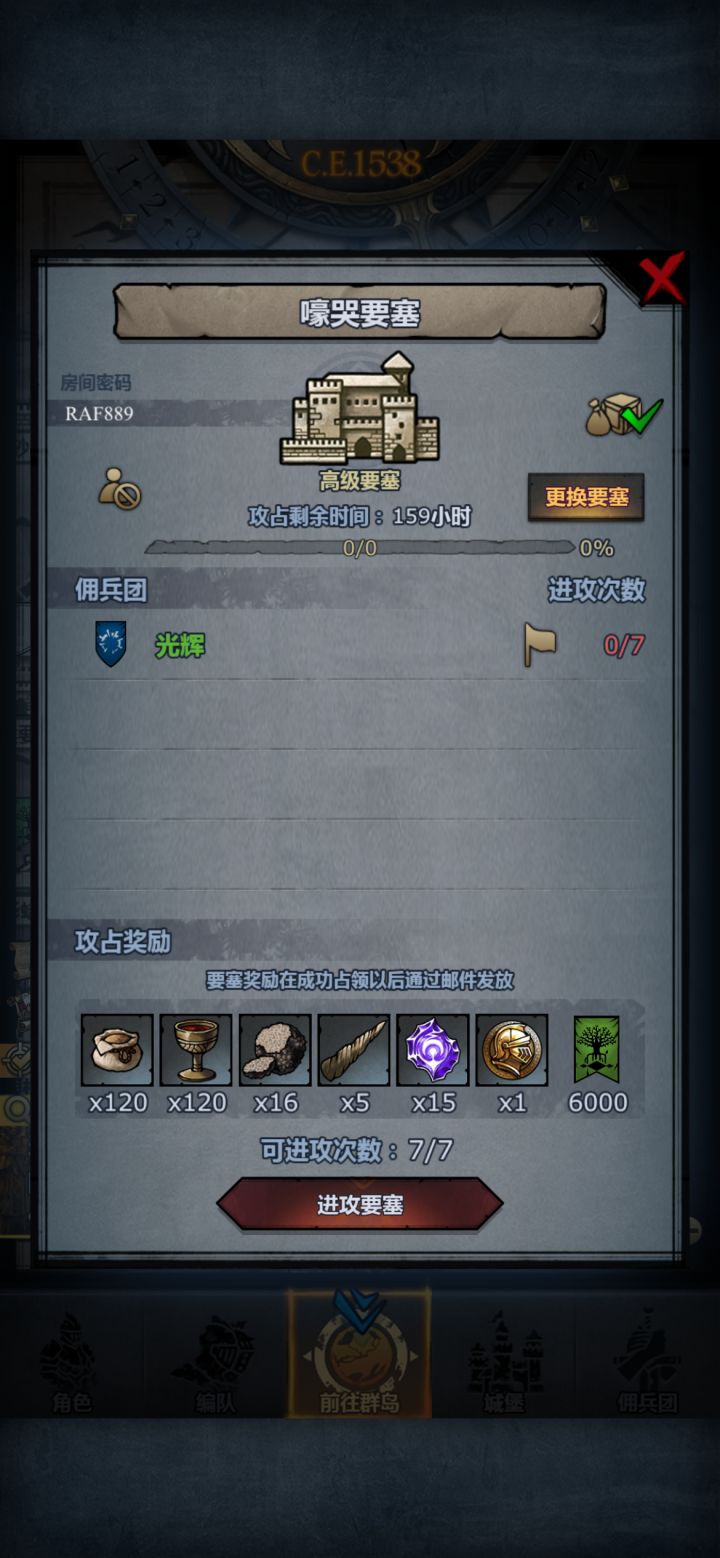Select the golden helmet x1 reward icon

coord(511,1050)
